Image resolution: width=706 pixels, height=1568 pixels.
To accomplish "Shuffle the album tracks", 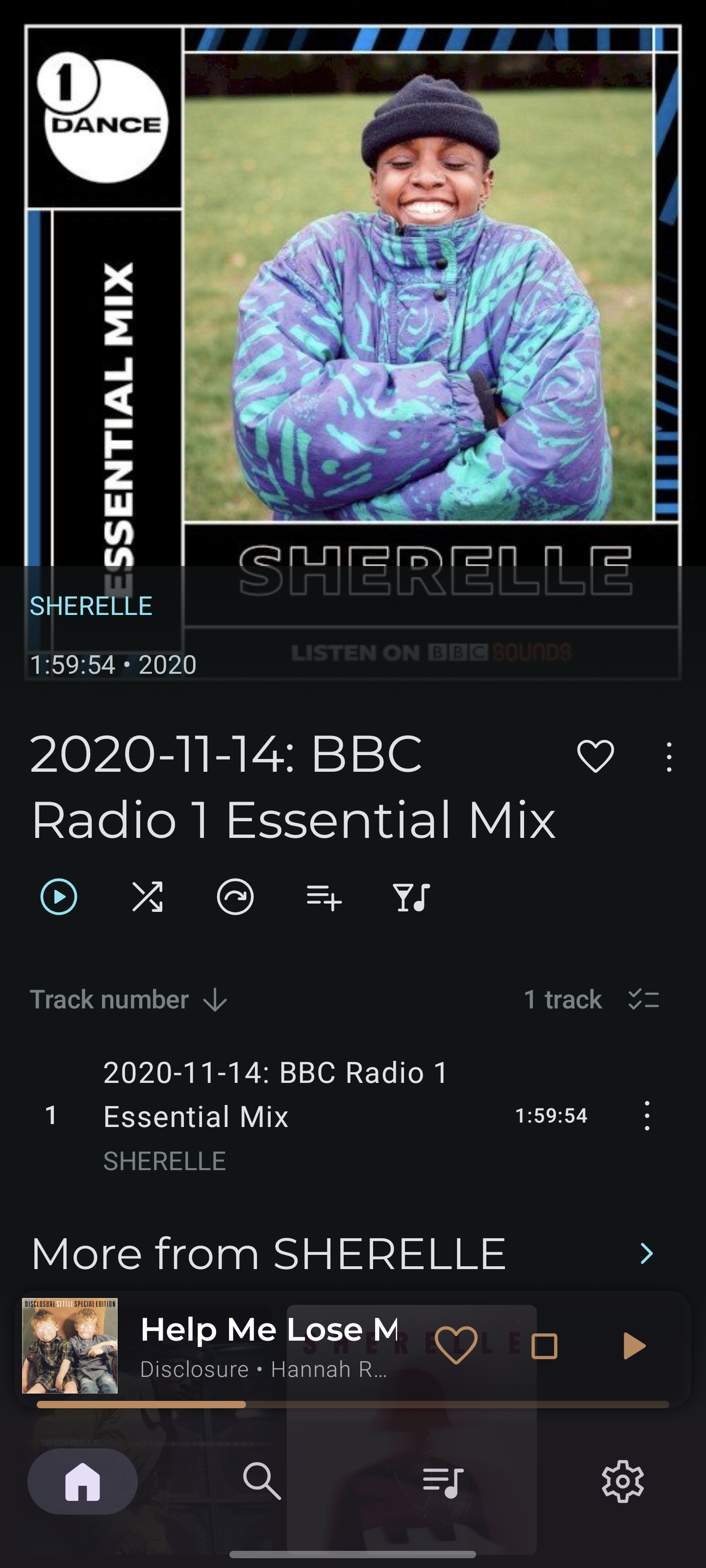I will point(147,897).
